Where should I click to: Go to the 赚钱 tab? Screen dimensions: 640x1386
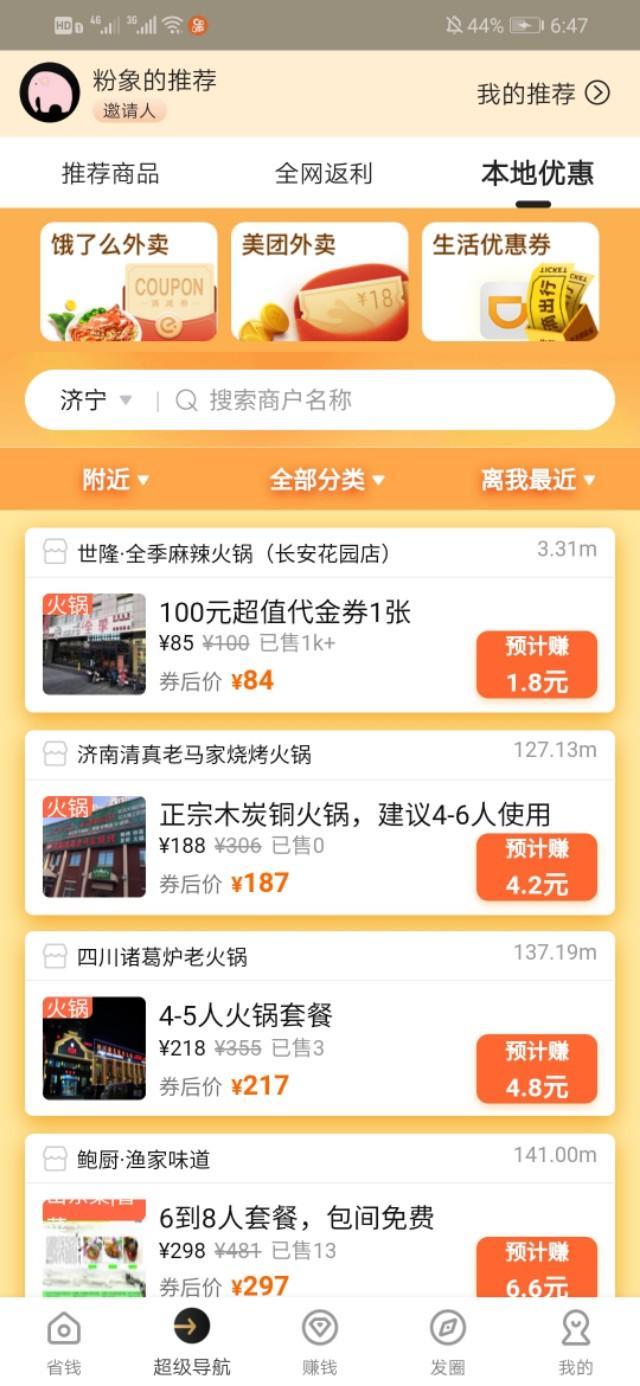coord(320,1342)
